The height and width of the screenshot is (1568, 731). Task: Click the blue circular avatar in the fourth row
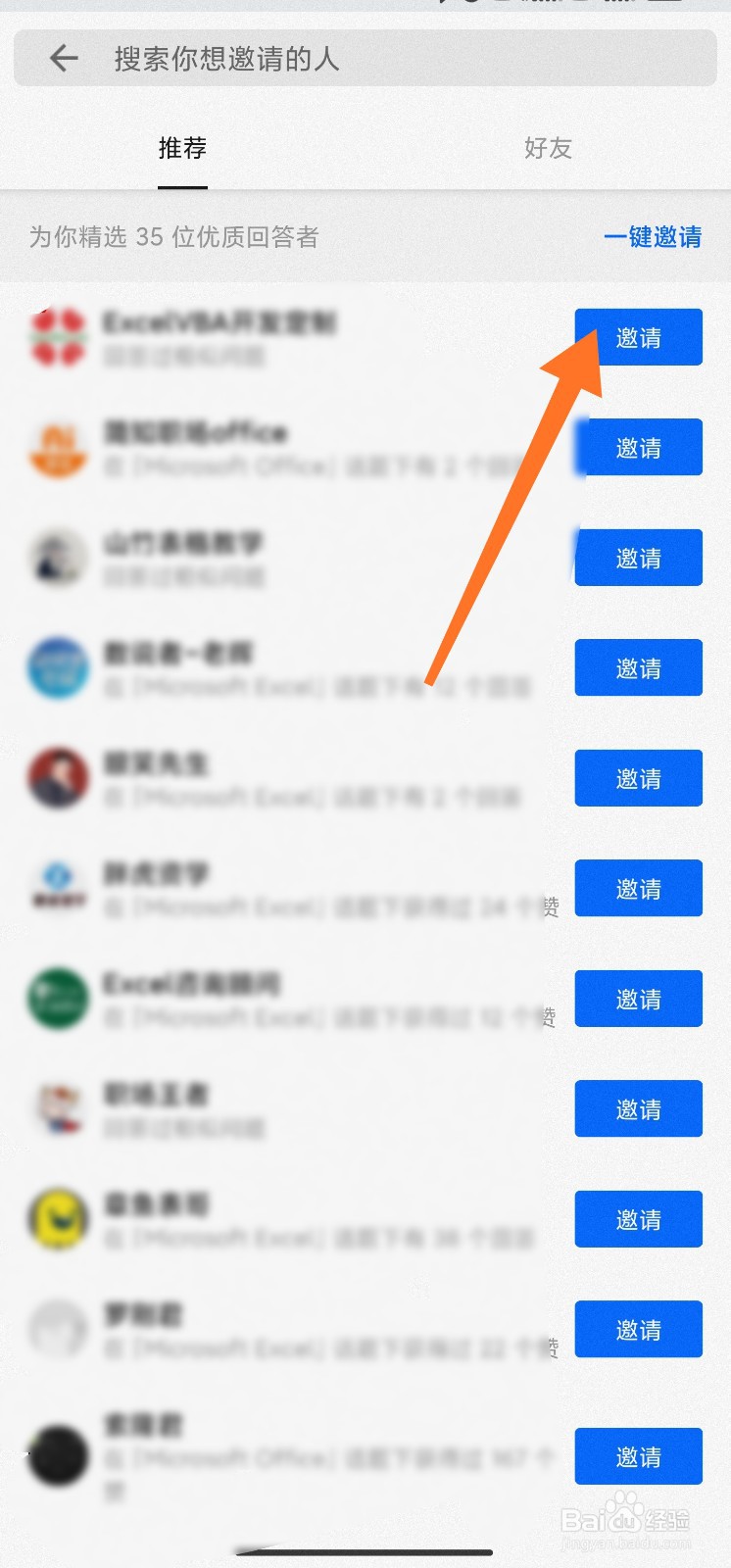pos(57,667)
